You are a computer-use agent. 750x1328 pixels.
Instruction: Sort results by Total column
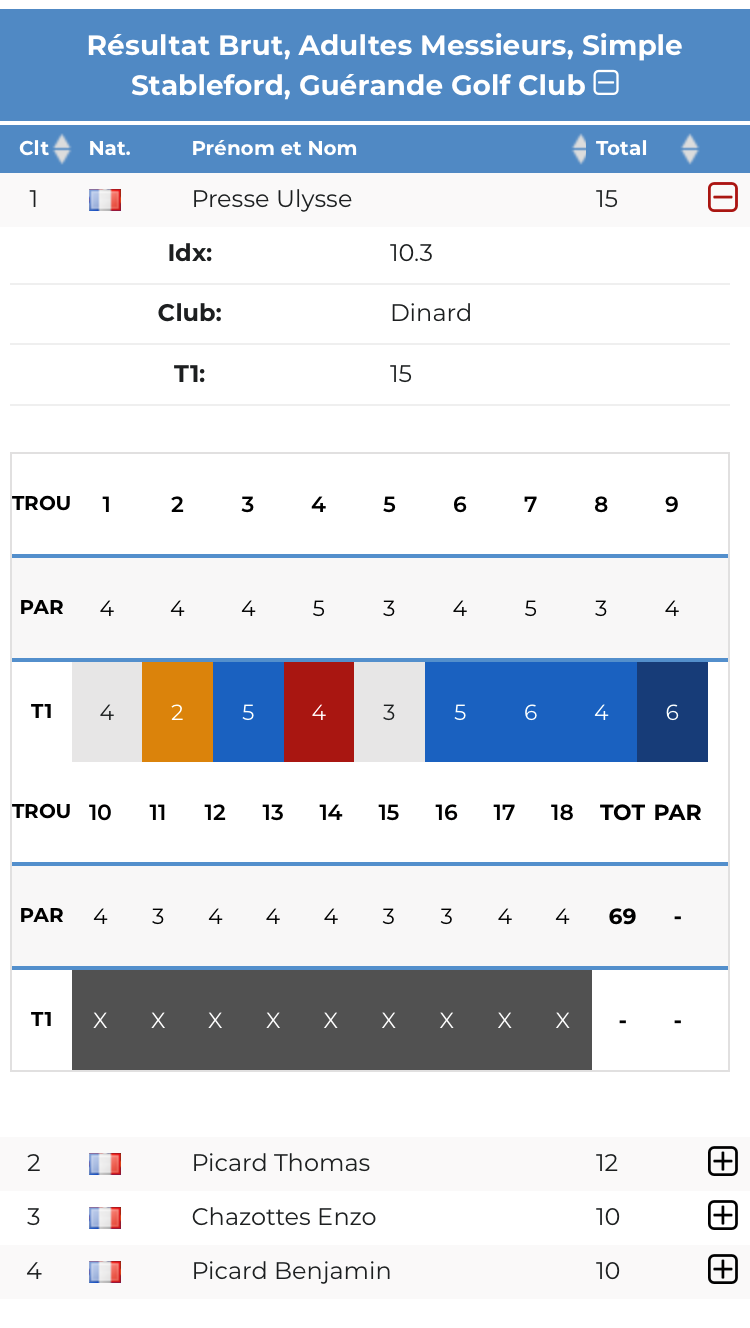point(689,149)
